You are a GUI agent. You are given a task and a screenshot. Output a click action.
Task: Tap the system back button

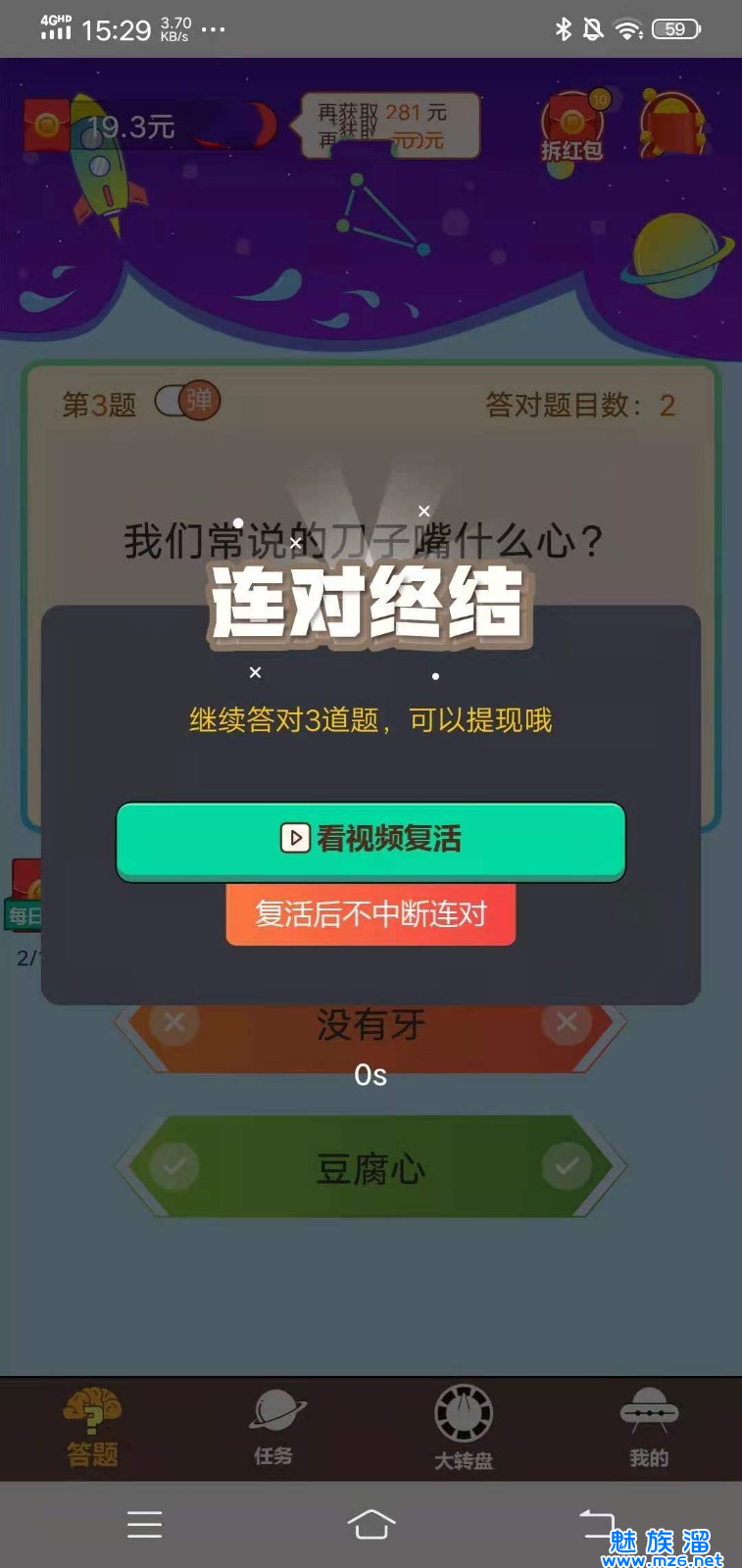click(596, 1523)
